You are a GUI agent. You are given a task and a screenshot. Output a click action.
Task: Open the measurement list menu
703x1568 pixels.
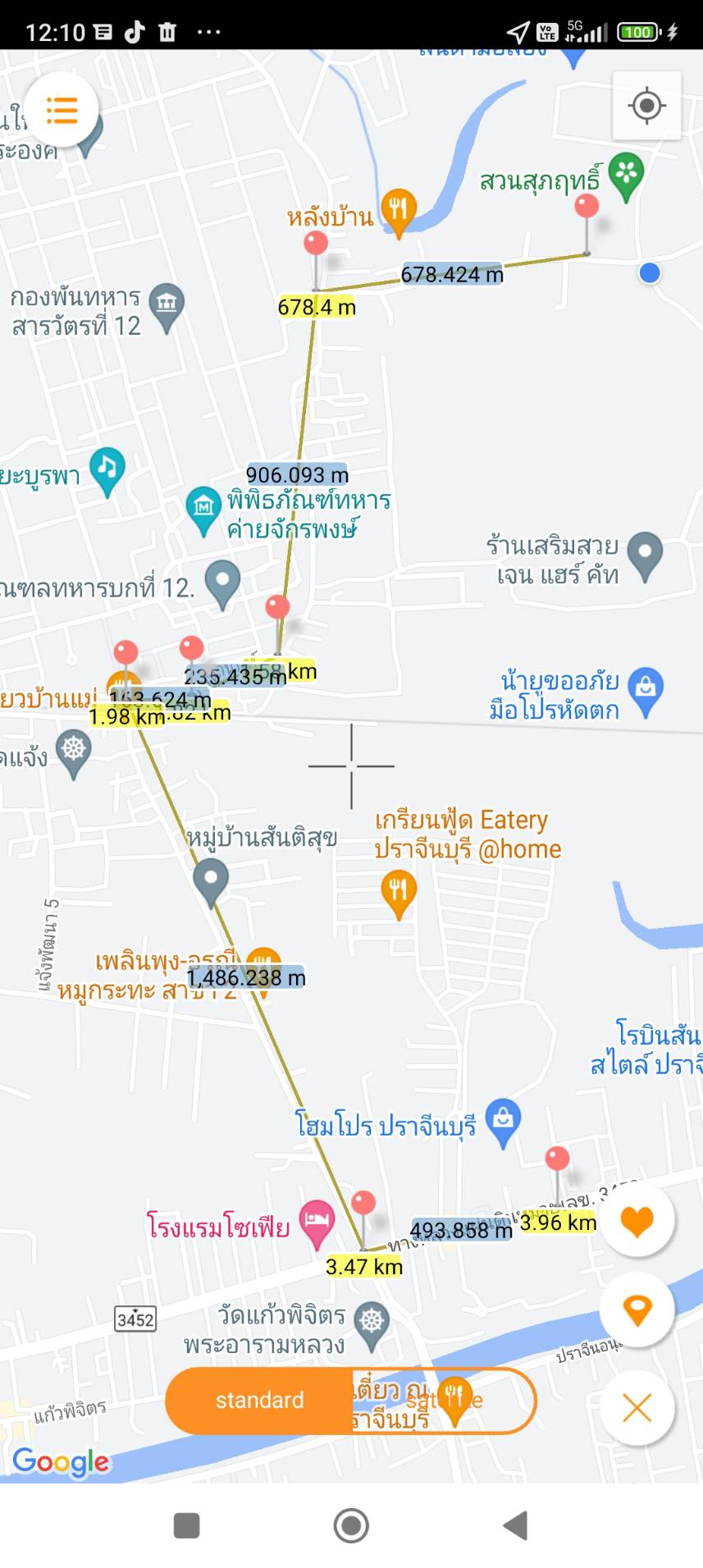click(62, 109)
